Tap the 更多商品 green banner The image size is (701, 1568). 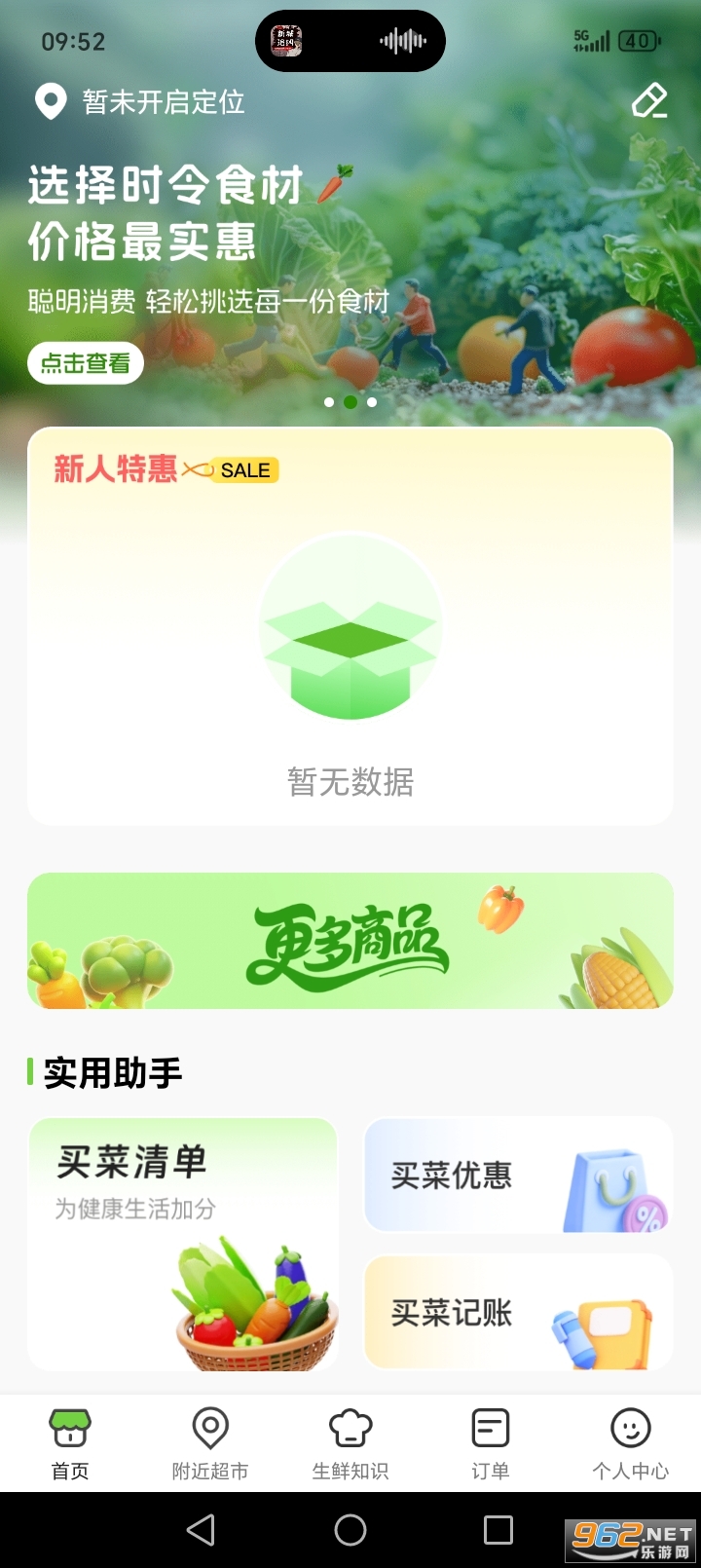350,940
